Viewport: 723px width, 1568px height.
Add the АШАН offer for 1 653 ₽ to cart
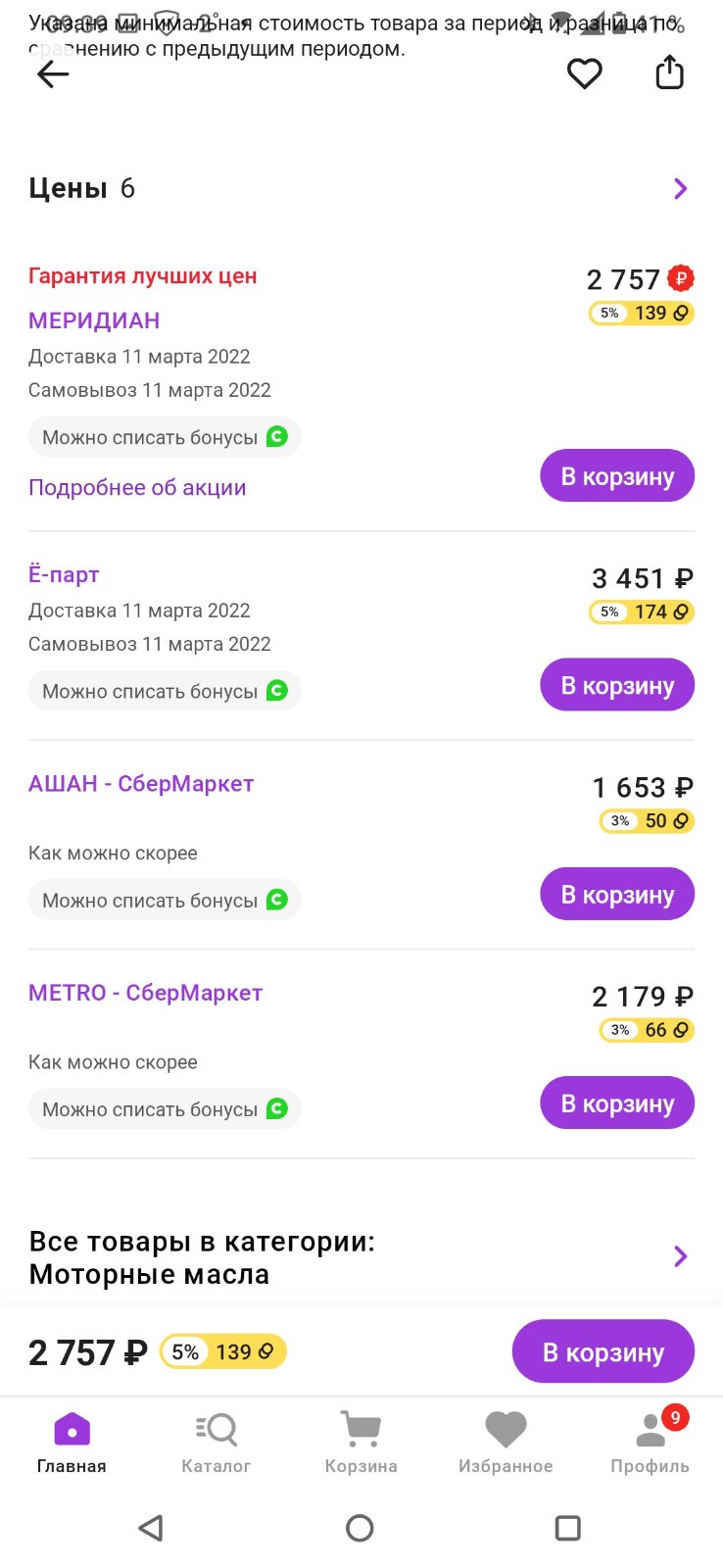click(x=617, y=894)
